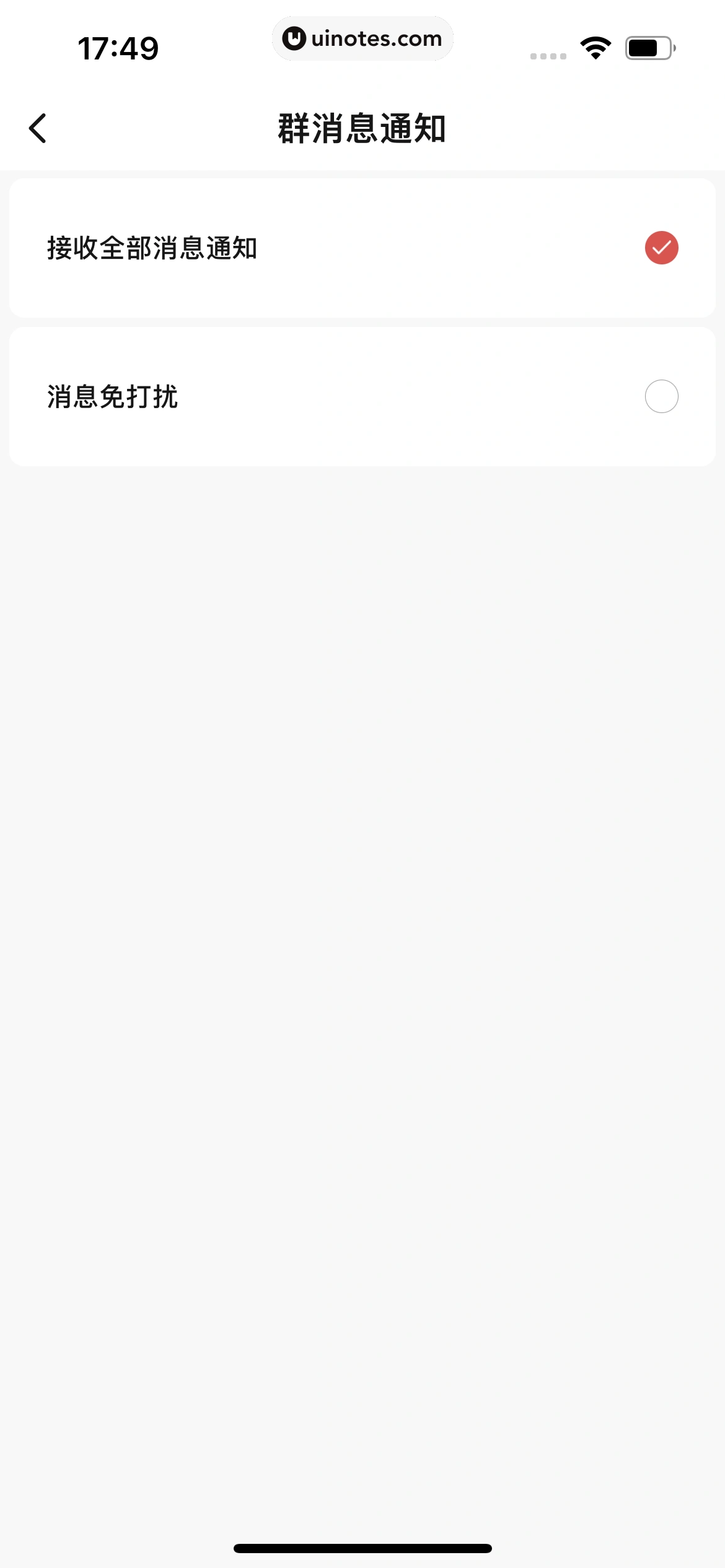Tap the back chevron to leave this page
This screenshot has height=1568, width=725.
(x=37, y=128)
